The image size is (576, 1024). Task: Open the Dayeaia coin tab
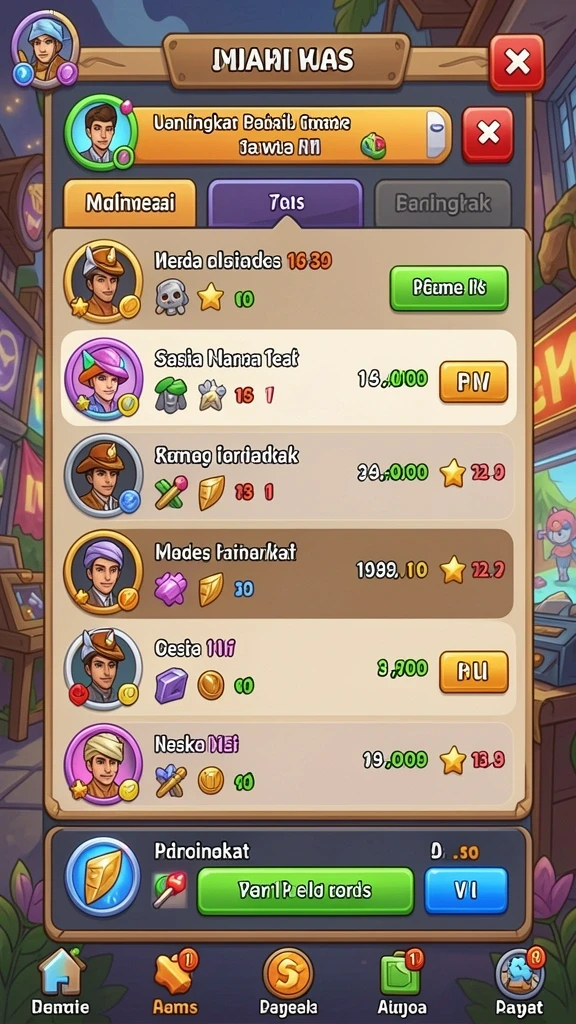pos(288,983)
